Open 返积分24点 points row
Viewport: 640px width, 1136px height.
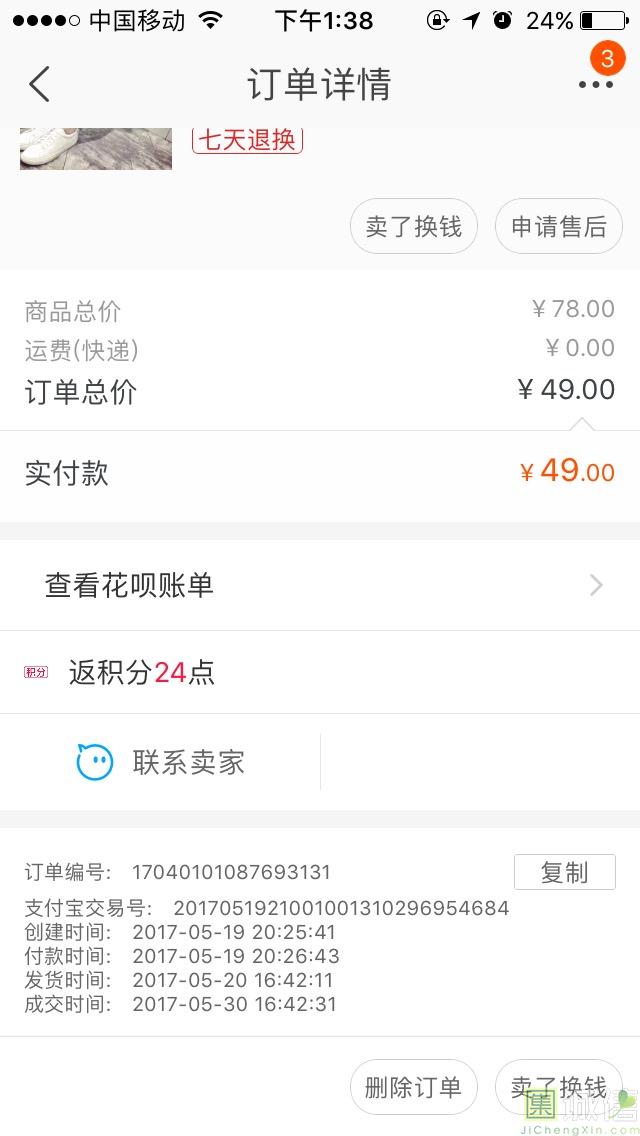coord(320,672)
